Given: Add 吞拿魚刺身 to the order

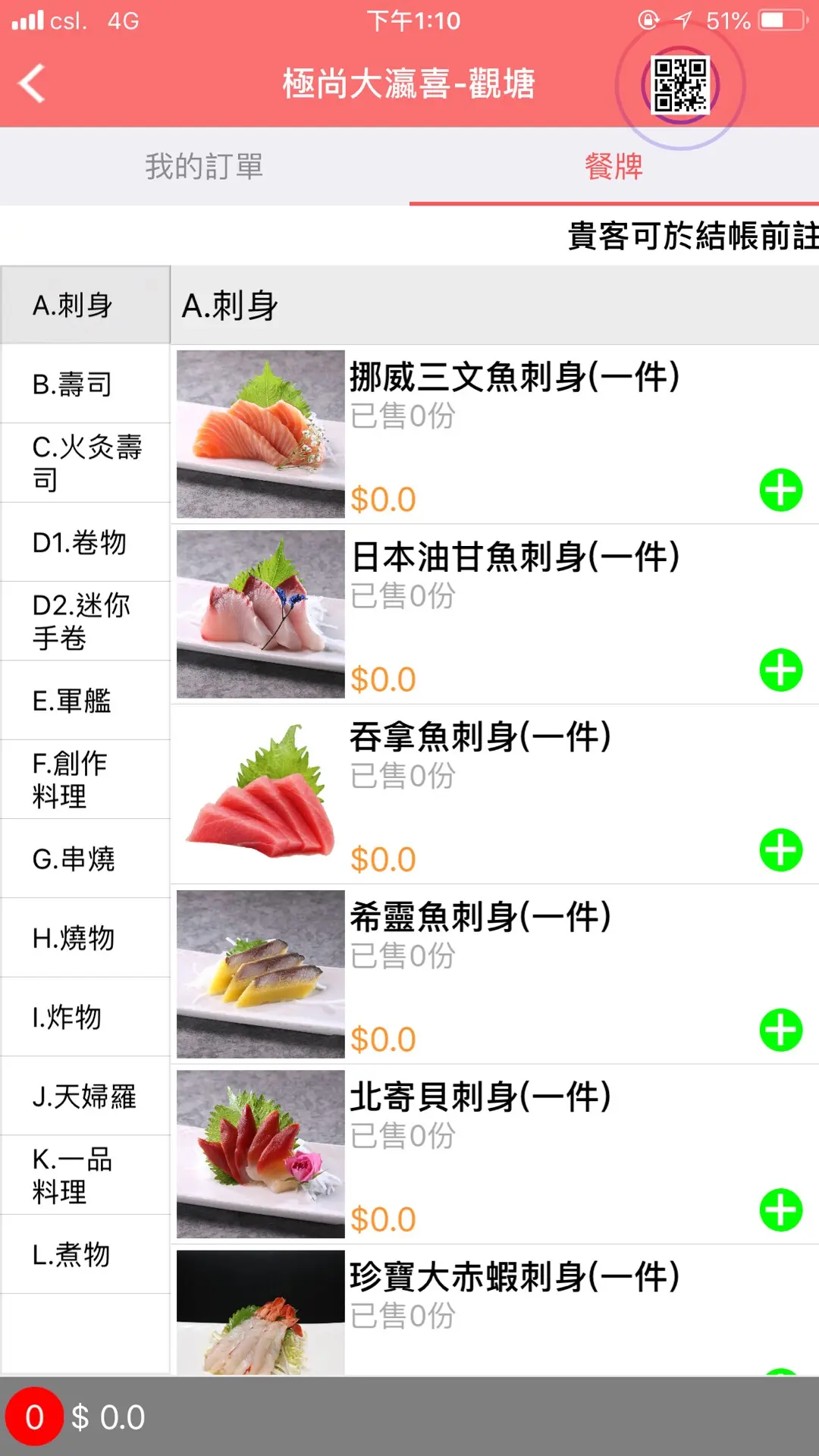Looking at the screenshot, I should click(780, 849).
